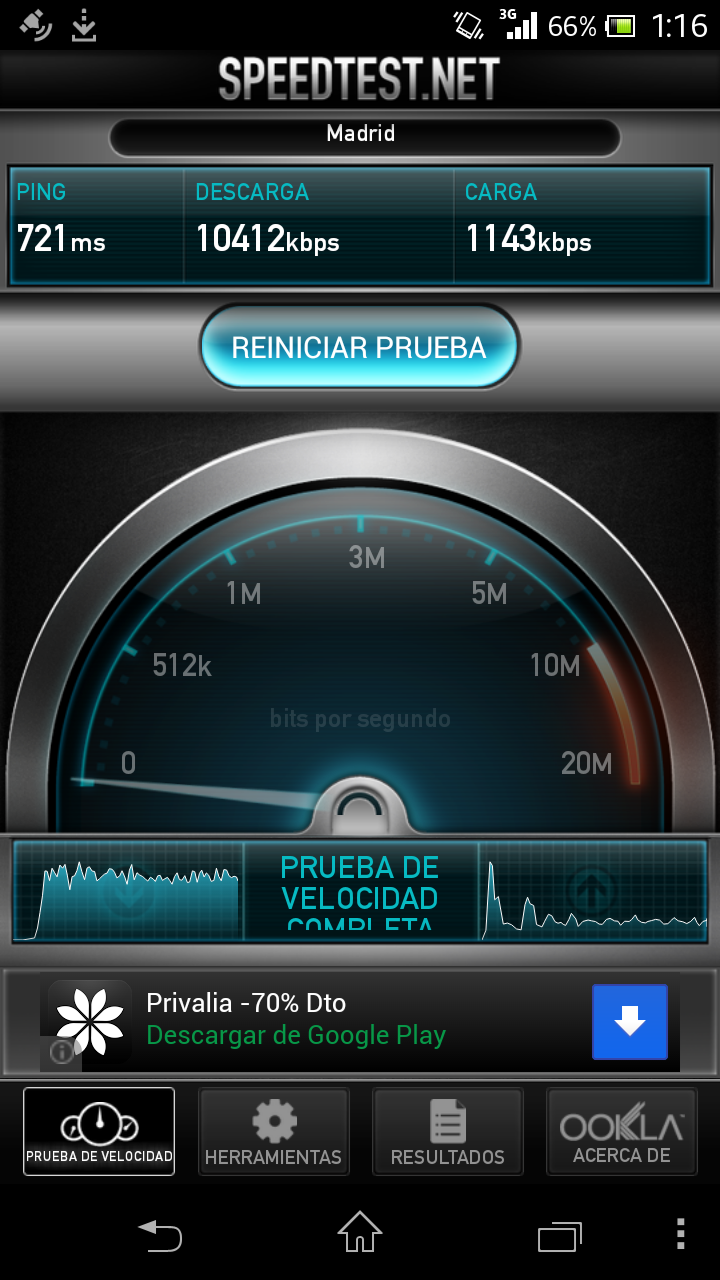
Task: Open the system overflow menu dots
Action: pos(680,1234)
